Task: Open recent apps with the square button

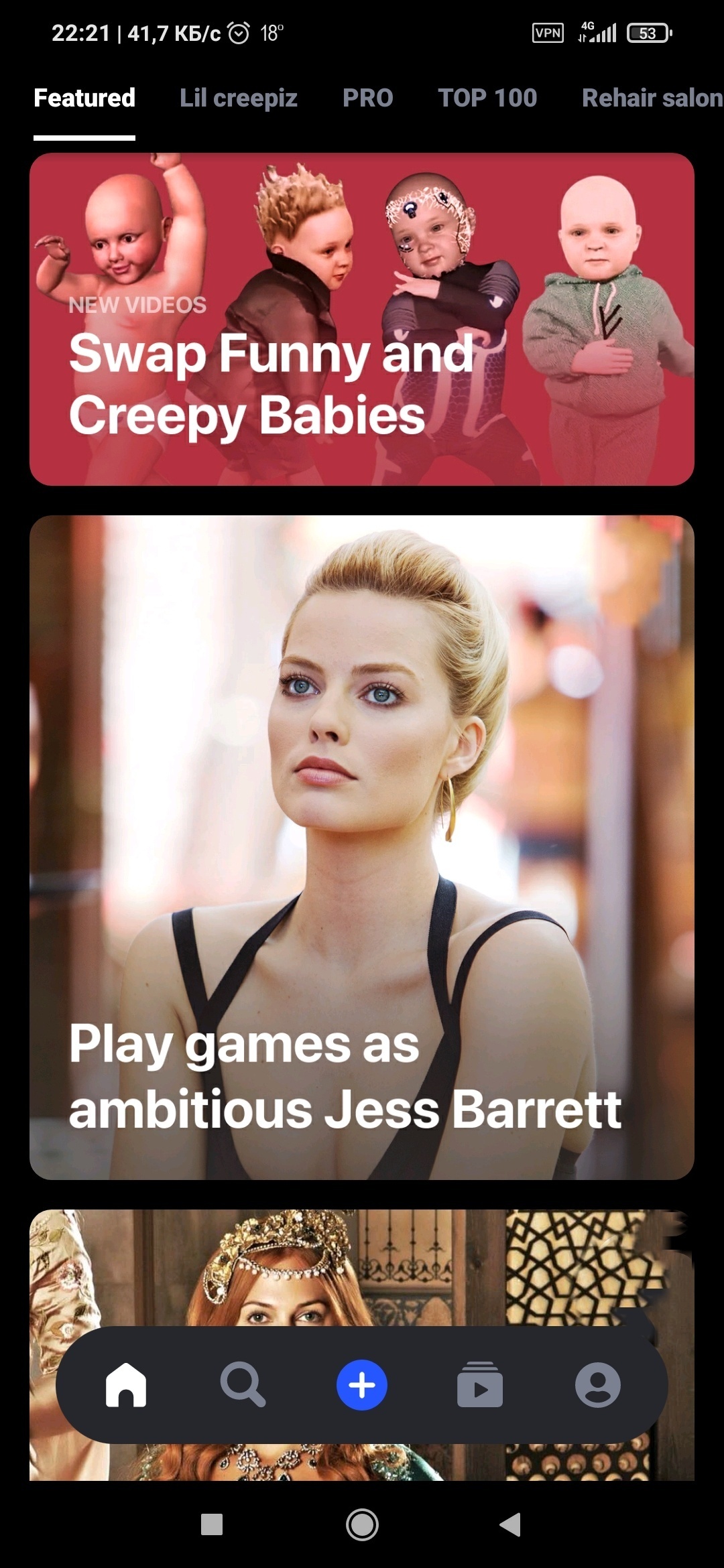Action: pyautogui.click(x=212, y=1524)
